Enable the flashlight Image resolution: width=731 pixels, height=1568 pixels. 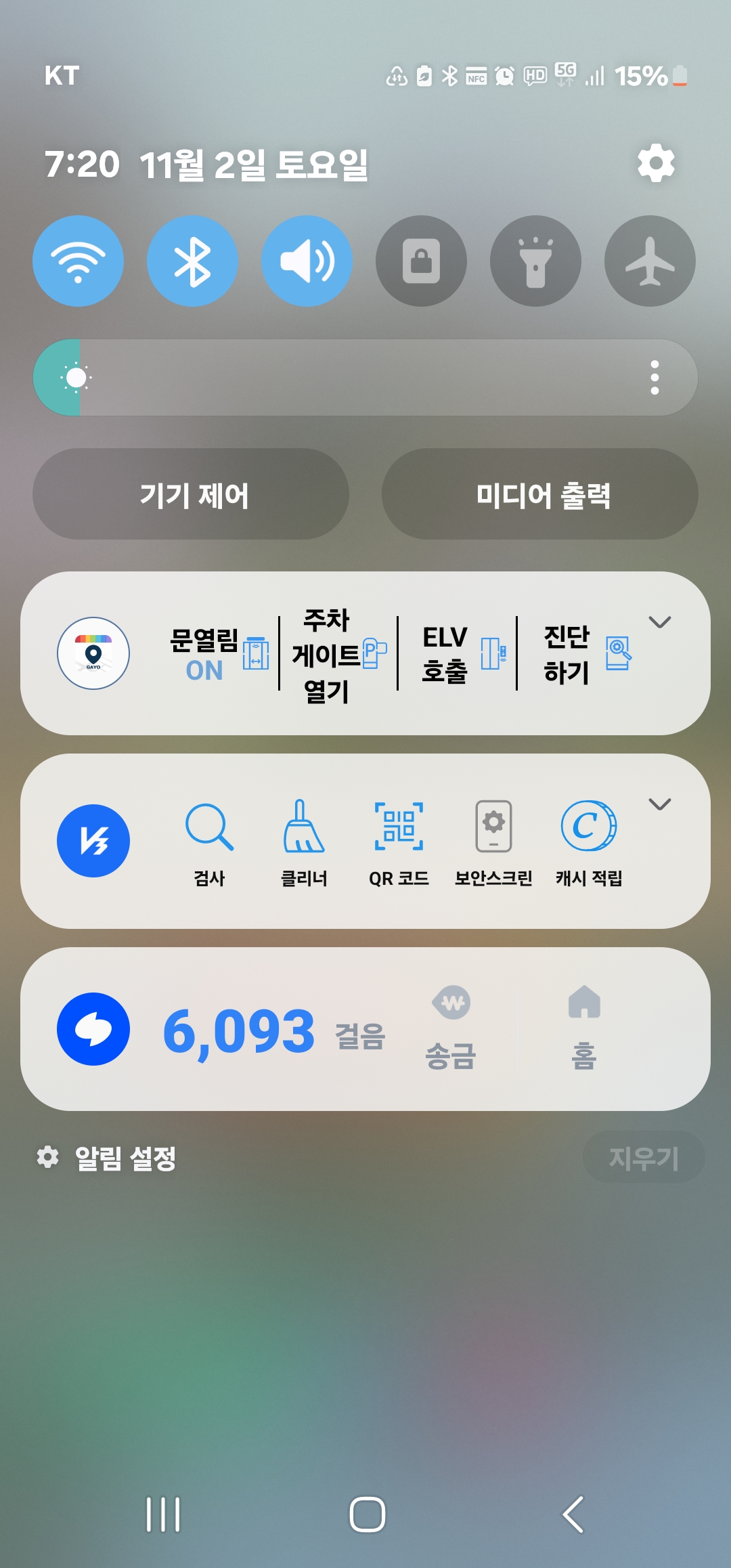pyautogui.click(x=535, y=261)
